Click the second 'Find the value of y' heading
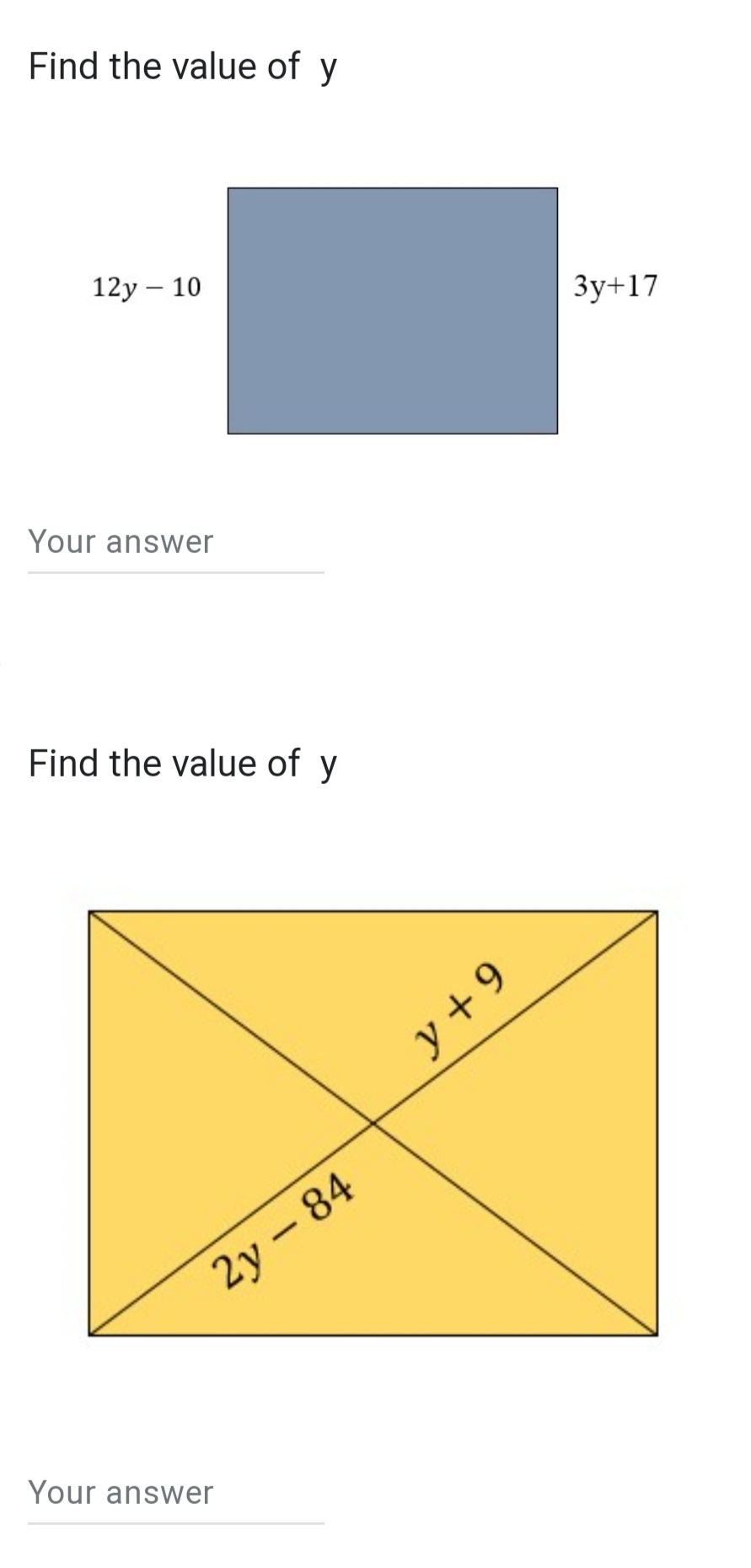The image size is (751, 1568). point(182,763)
